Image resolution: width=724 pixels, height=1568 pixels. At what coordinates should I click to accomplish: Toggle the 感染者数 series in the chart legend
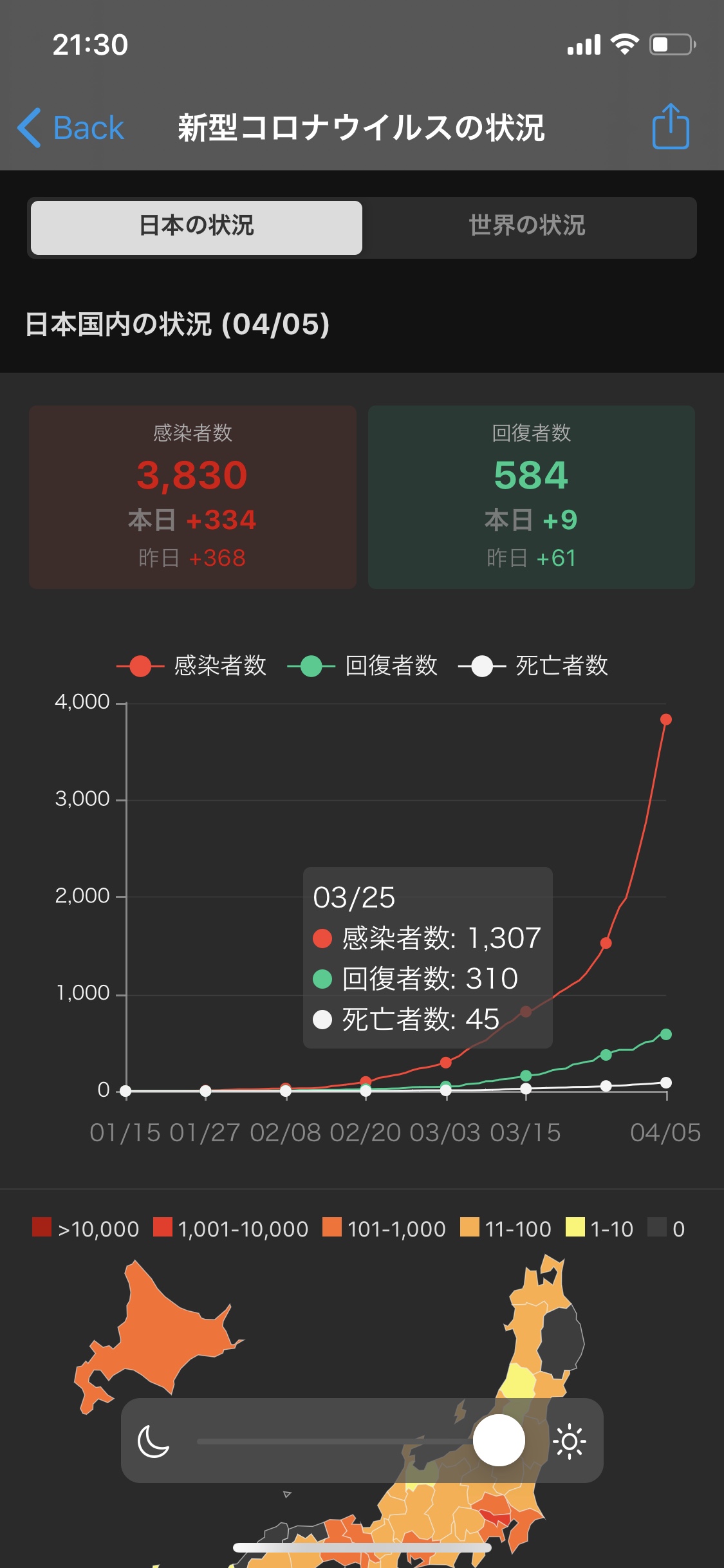(192, 666)
